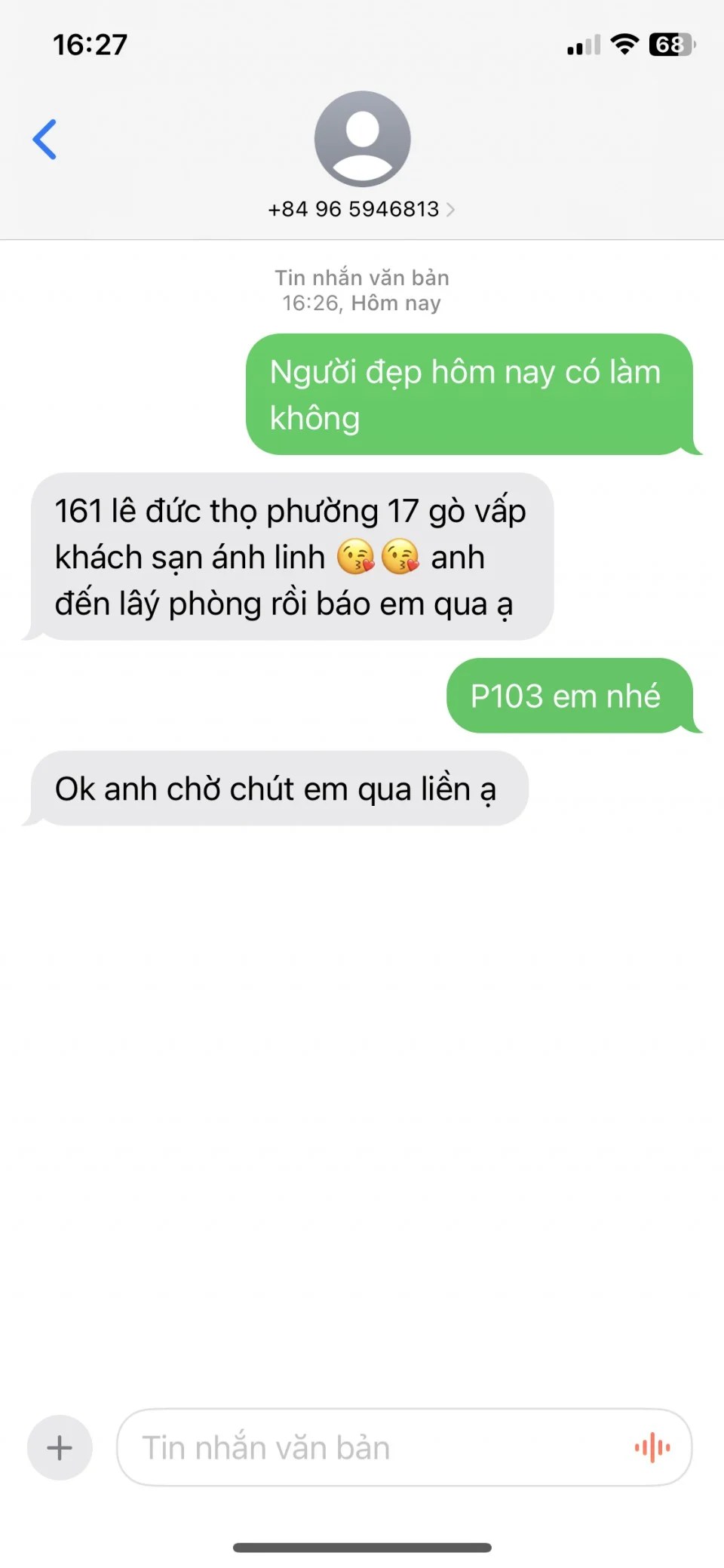This screenshot has height=1568, width=724.
Task: Go back to the messages list
Action: coord(44,140)
